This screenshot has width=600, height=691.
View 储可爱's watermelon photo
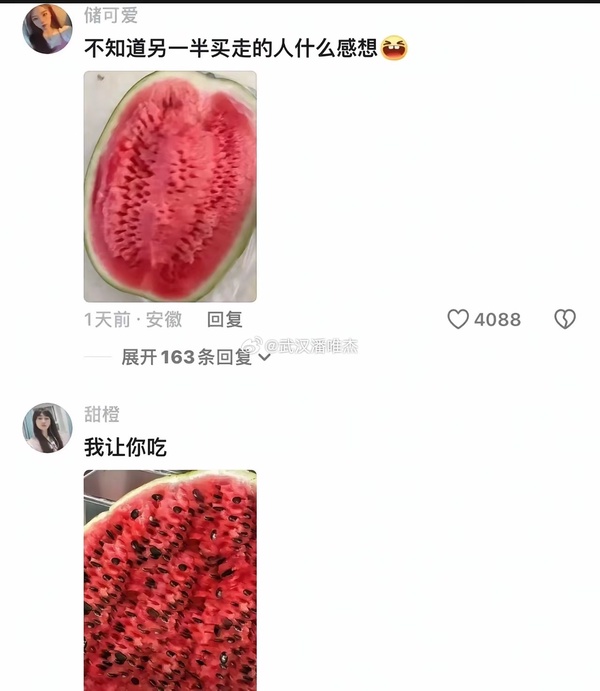click(x=170, y=186)
